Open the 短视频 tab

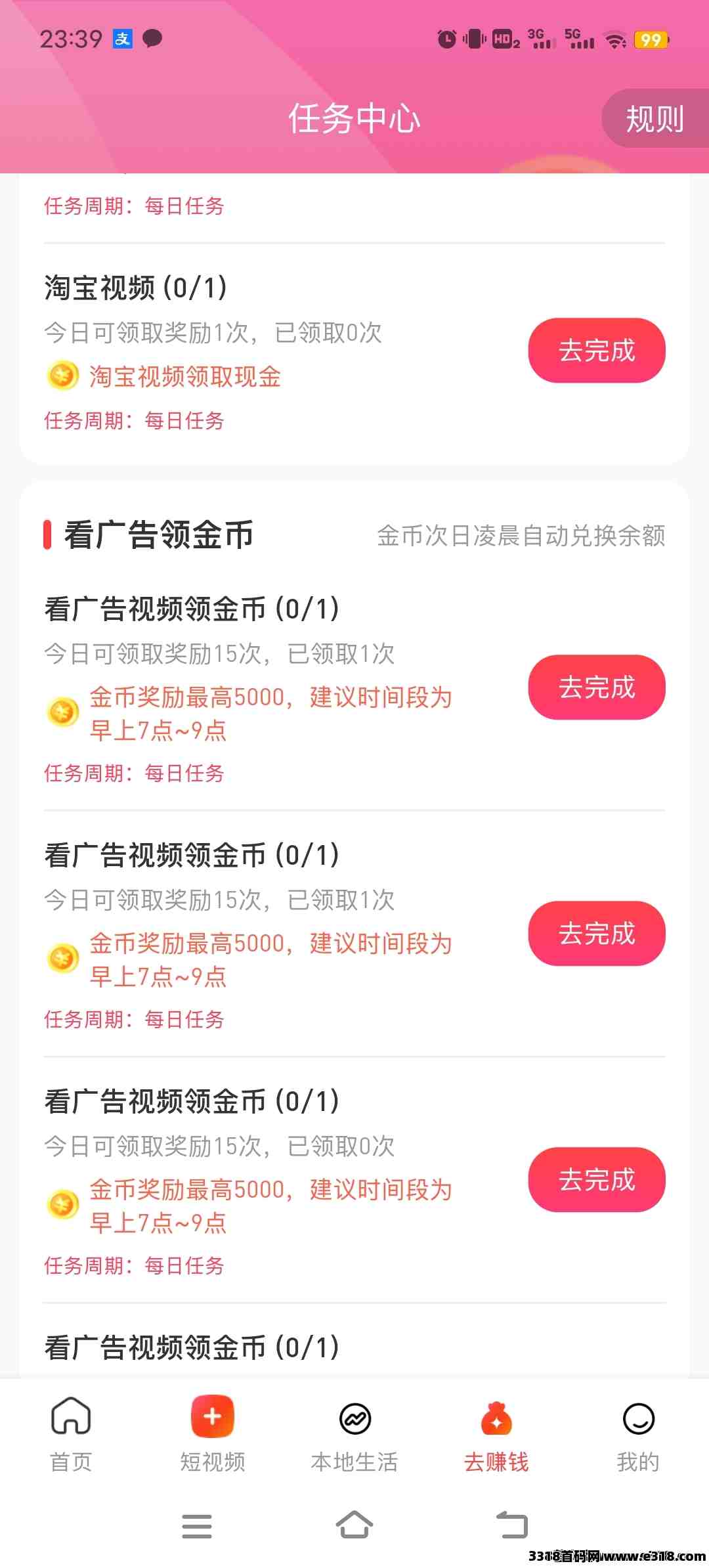pos(213,1435)
